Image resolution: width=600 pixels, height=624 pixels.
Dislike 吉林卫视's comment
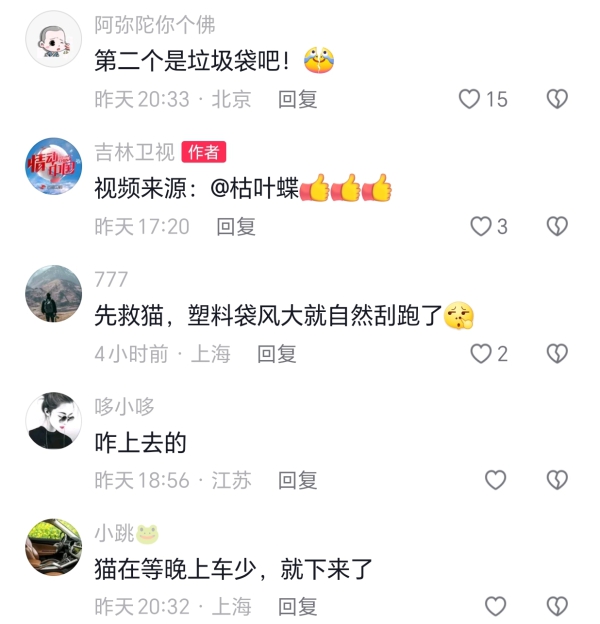click(557, 226)
